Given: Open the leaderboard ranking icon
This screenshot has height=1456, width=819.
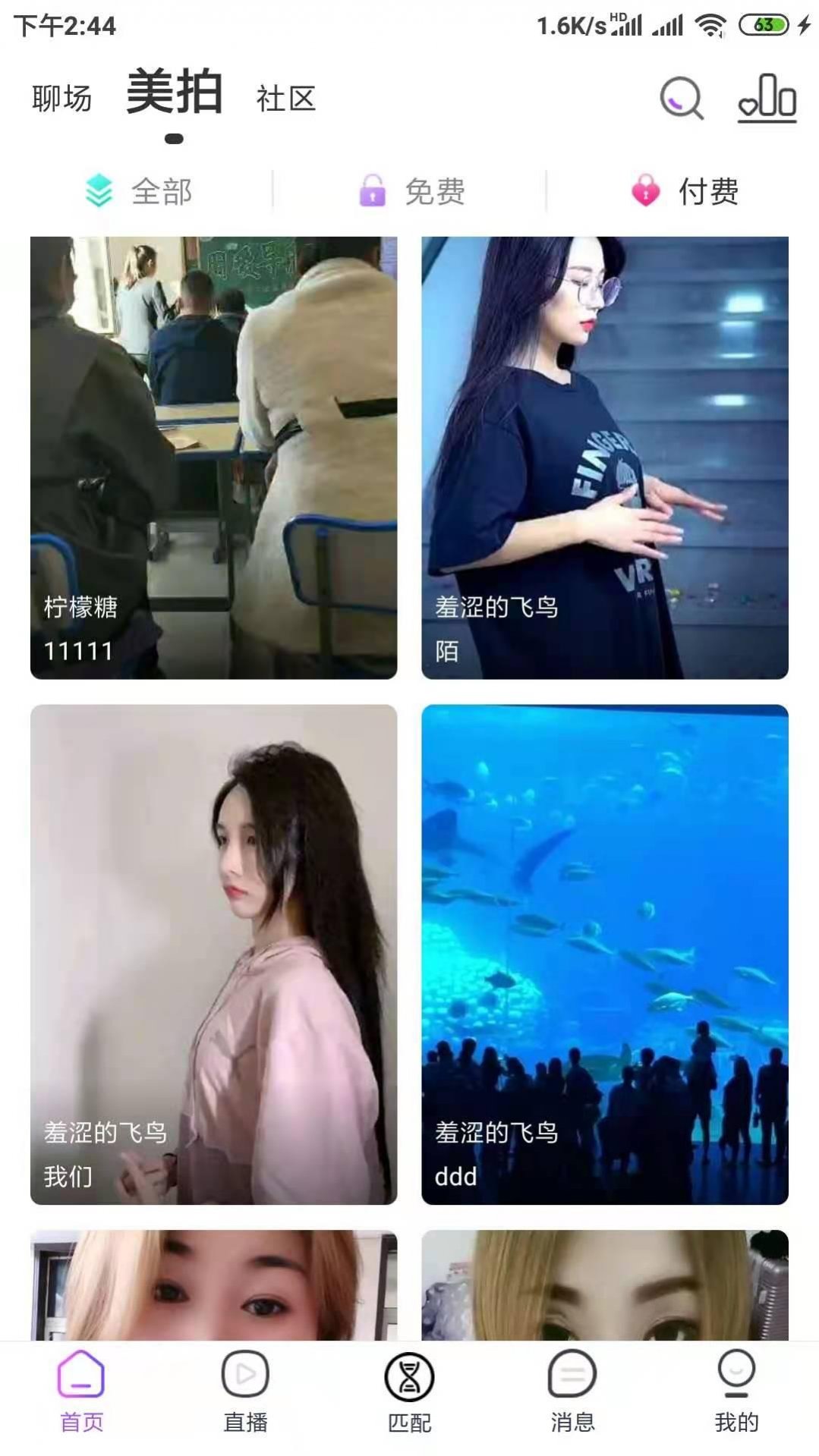Looking at the screenshot, I should point(767,98).
